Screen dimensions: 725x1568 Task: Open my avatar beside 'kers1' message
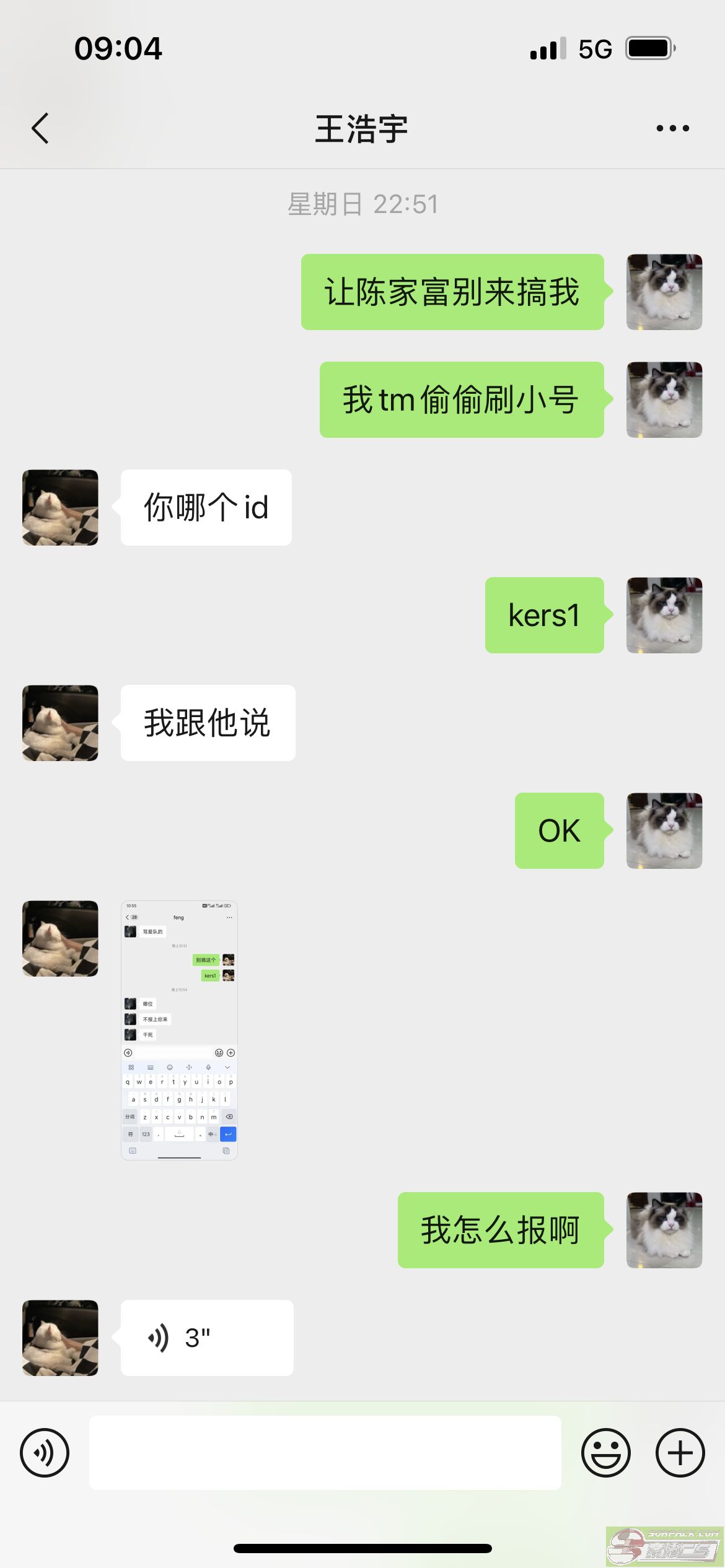click(x=664, y=615)
